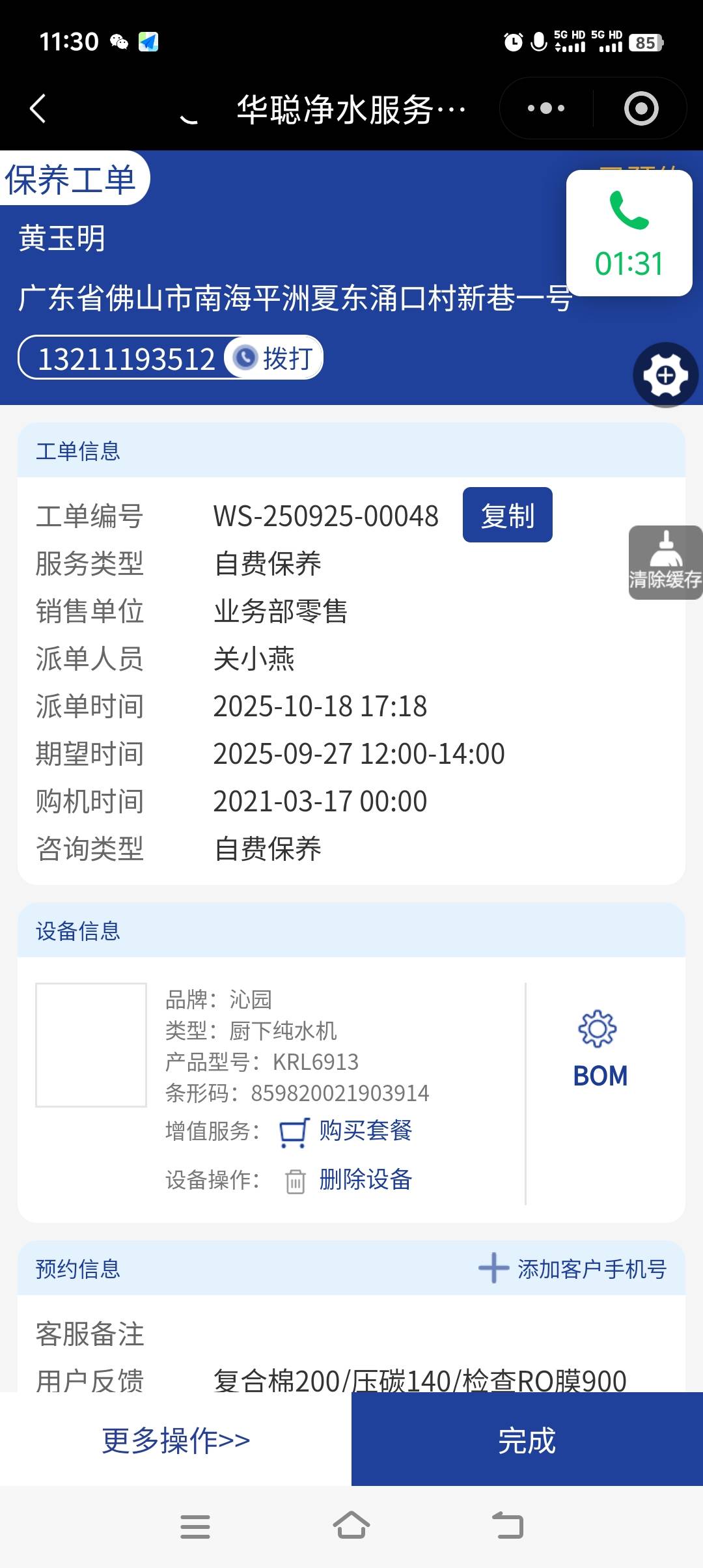Screen dimensions: 703x1568
Task: Copy the work order number with 复制
Action: [507, 515]
